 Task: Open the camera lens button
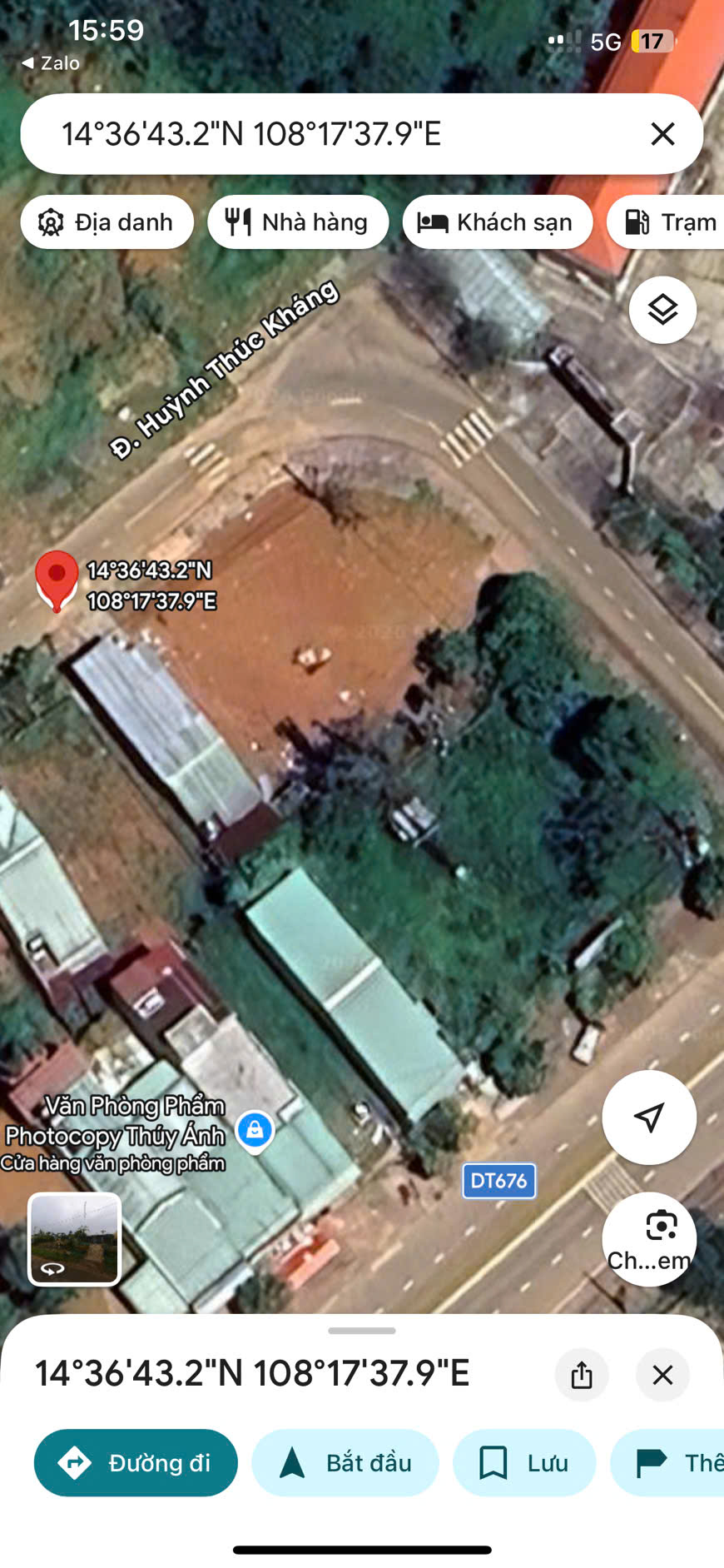[648, 1238]
